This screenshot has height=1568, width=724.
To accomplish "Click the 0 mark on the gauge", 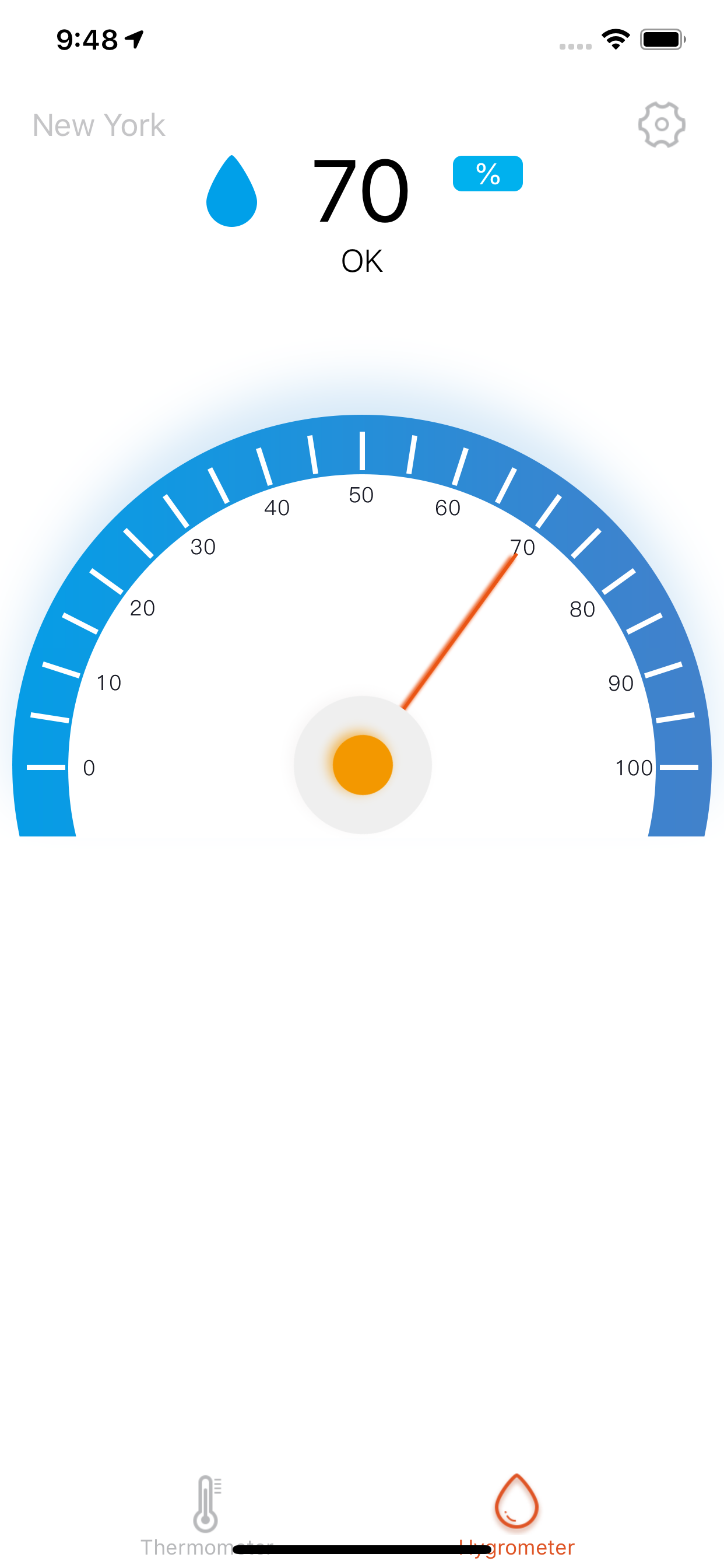I will coord(90,768).
